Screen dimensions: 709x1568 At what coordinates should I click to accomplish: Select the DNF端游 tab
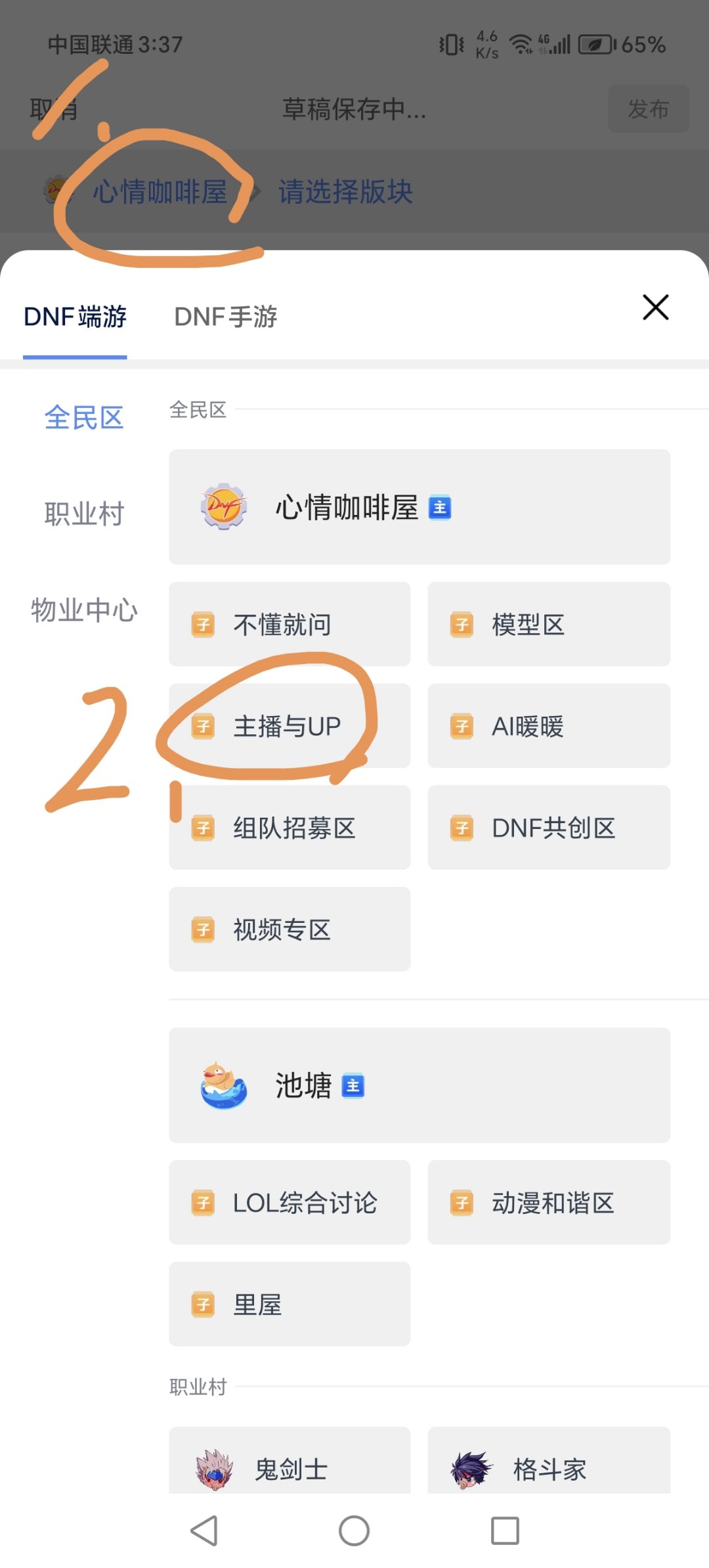tap(75, 317)
